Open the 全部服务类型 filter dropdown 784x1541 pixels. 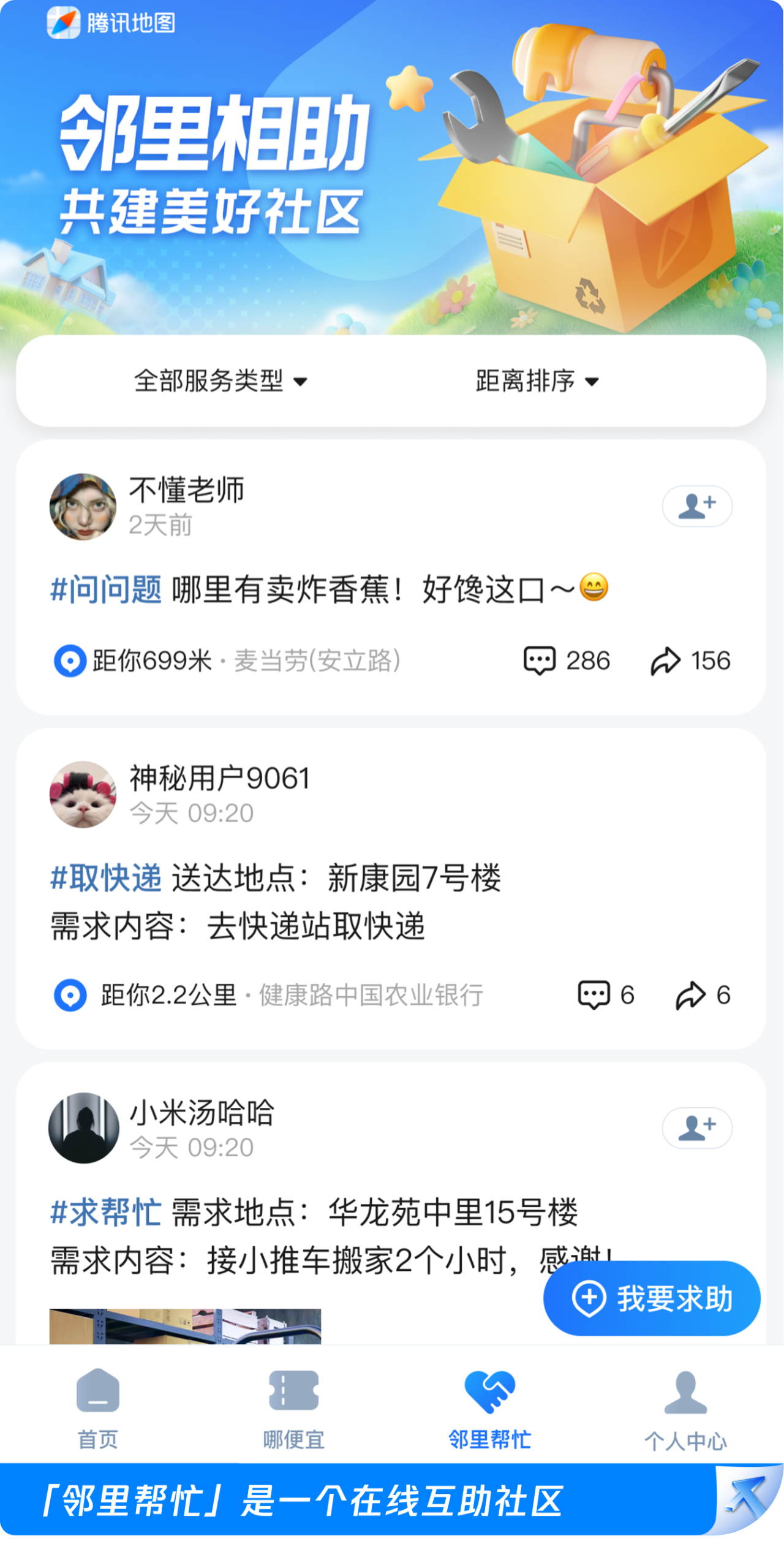coord(219,380)
